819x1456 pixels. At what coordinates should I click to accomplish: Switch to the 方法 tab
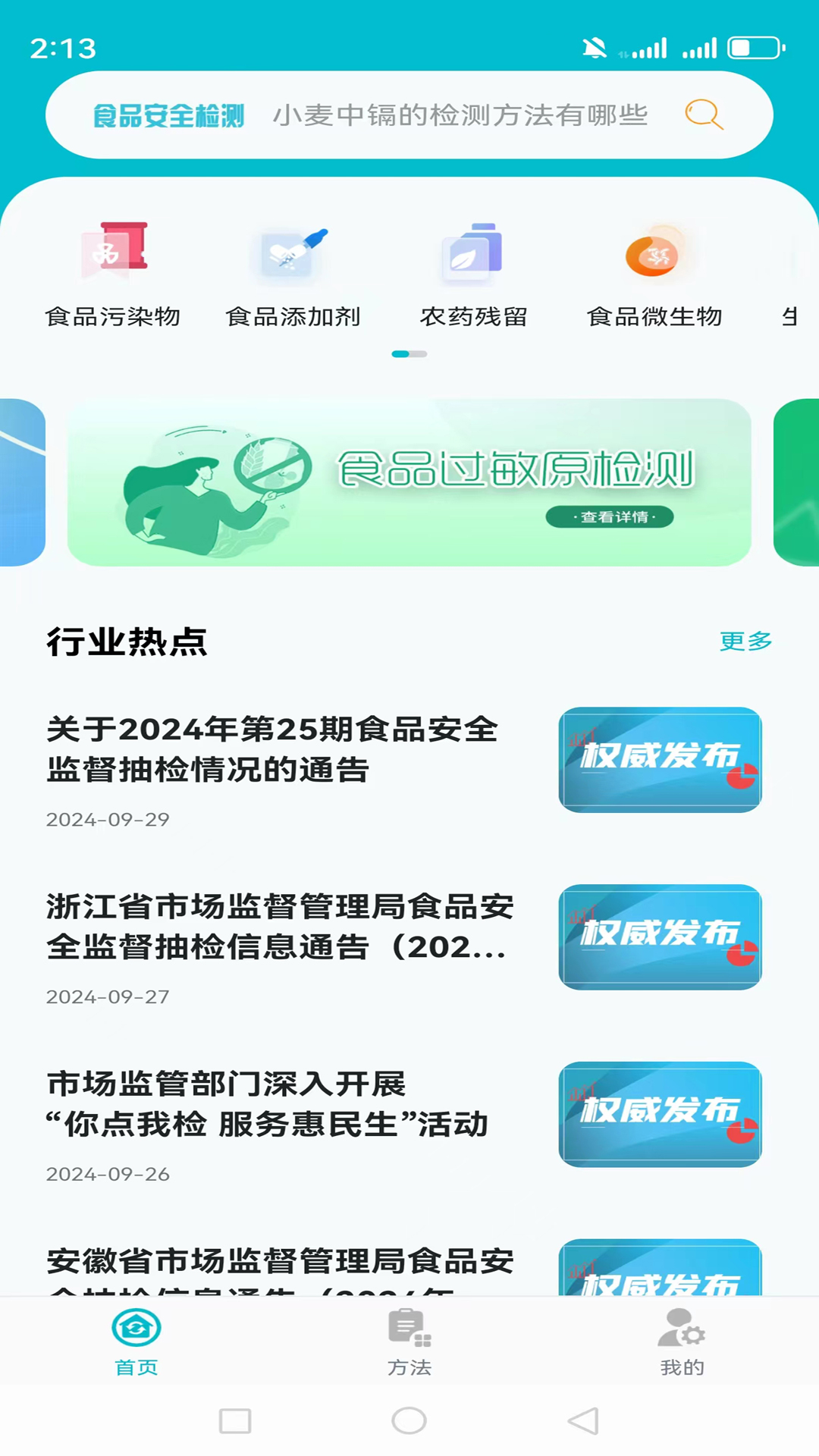[409, 1342]
